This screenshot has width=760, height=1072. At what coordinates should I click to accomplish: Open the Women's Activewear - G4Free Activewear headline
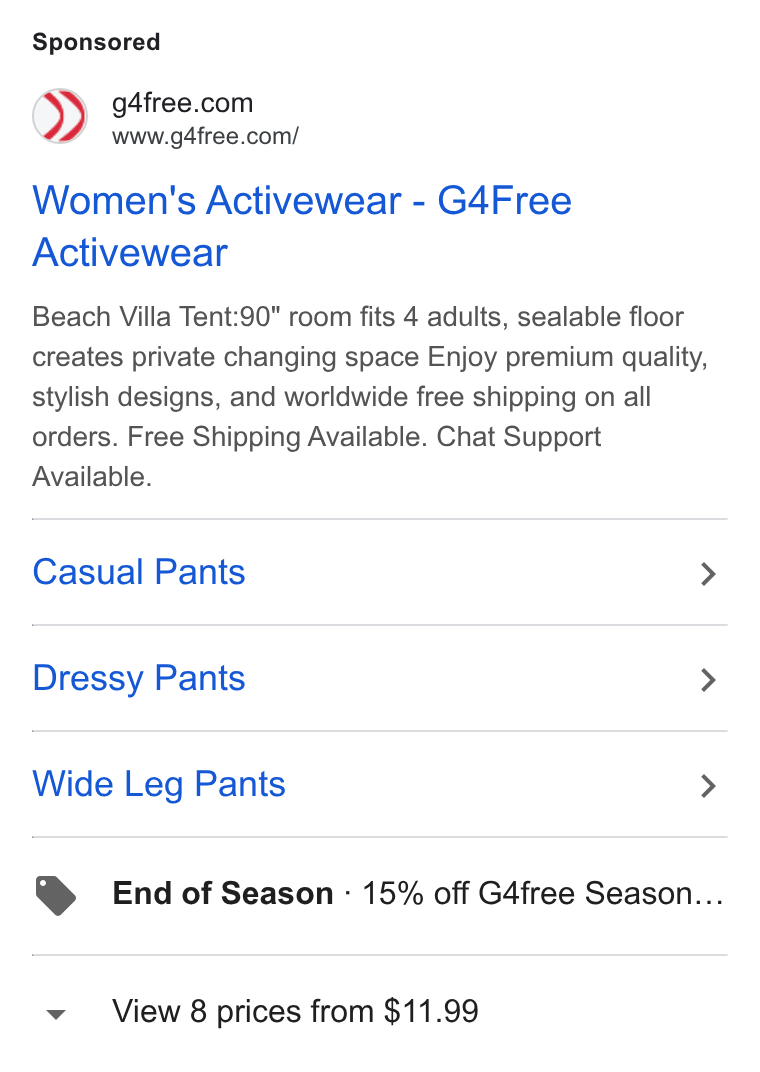(x=301, y=226)
